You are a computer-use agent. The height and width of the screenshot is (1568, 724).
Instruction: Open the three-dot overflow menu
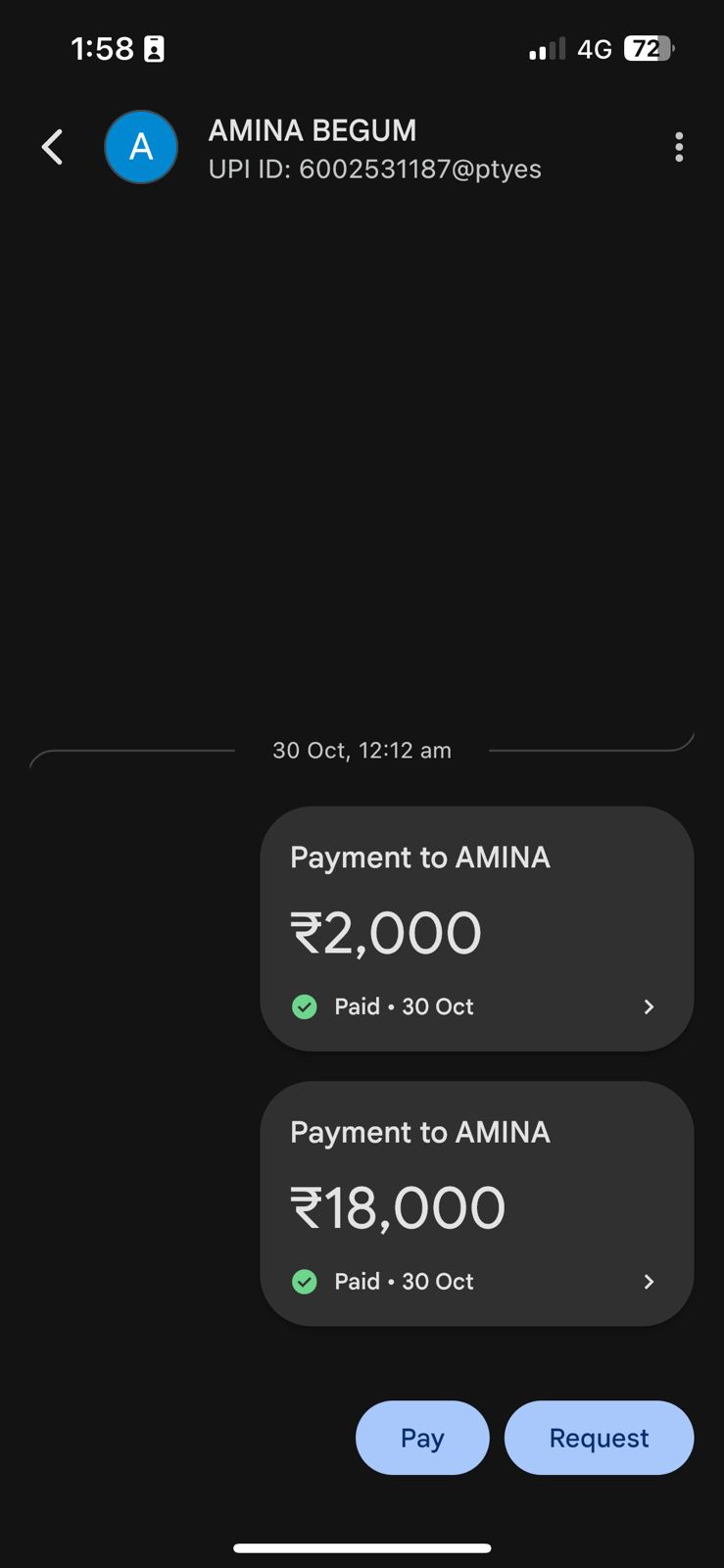click(x=679, y=148)
